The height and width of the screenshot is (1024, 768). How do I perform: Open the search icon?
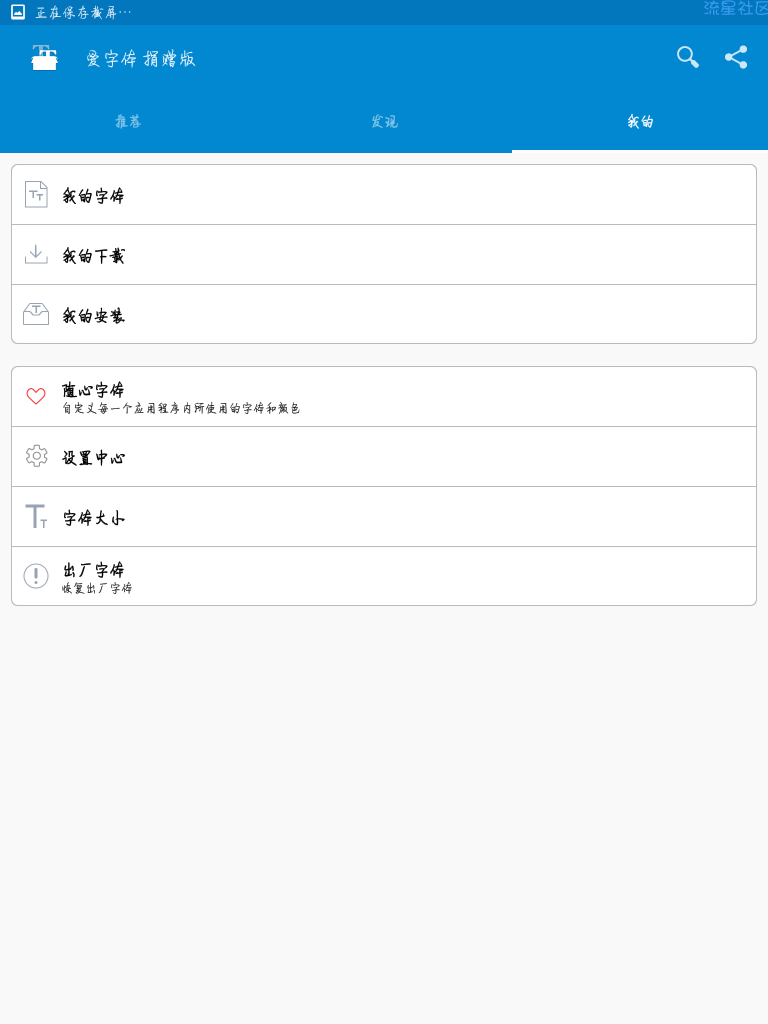click(x=687, y=57)
